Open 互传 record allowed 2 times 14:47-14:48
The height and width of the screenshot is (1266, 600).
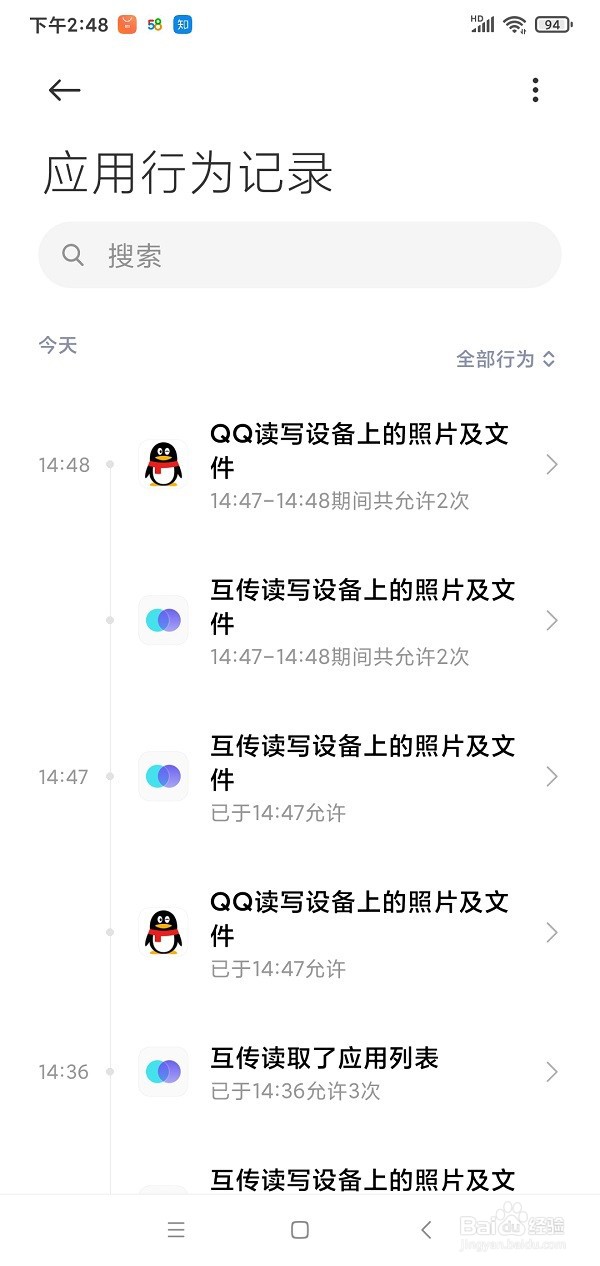pos(345,621)
